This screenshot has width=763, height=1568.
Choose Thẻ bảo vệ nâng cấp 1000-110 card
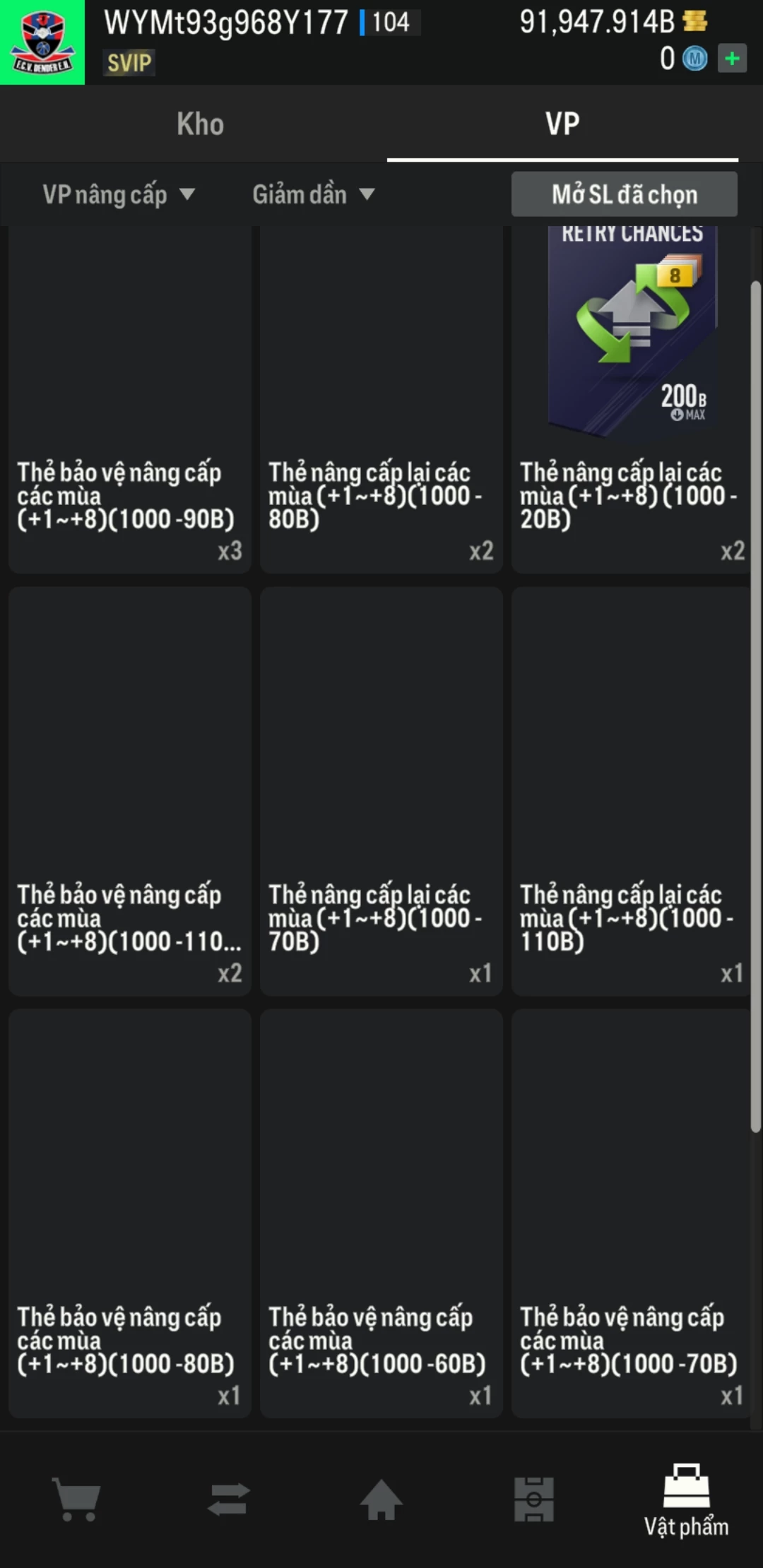pyautogui.click(x=130, y=791)
